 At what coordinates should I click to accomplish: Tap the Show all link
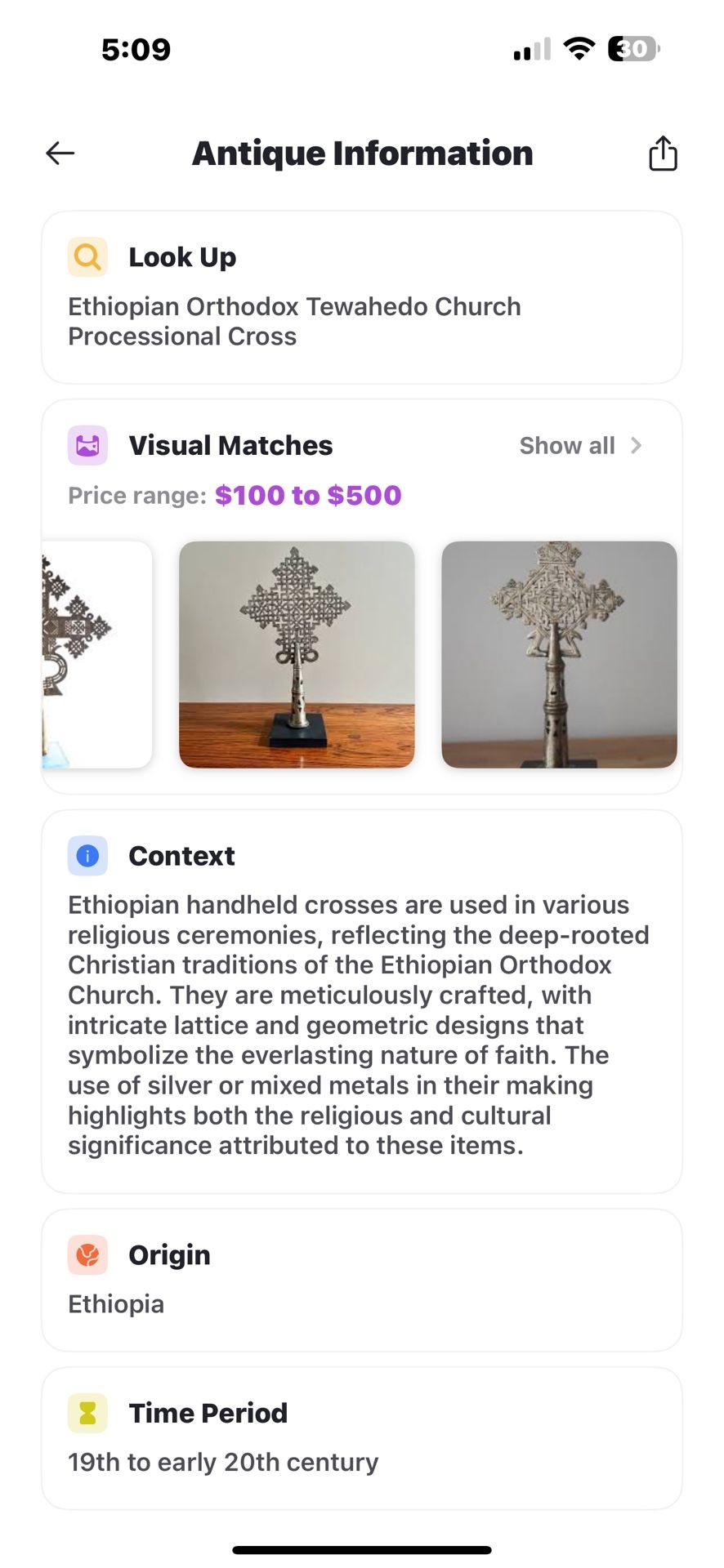point(567,445)
